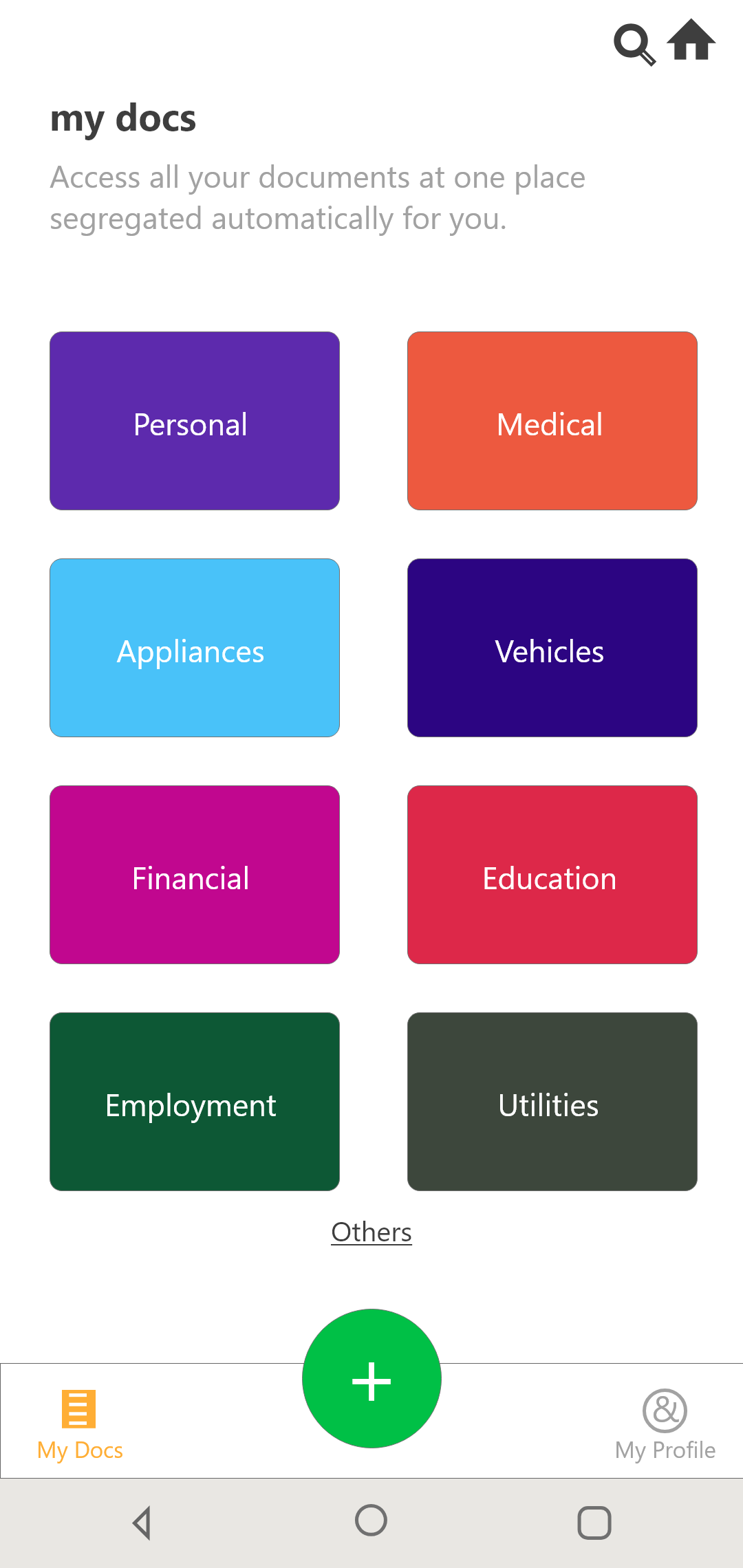This screenshot has height=1568, width=743.
Task: Open the Employment category
Action: (x=195, y=1102)
